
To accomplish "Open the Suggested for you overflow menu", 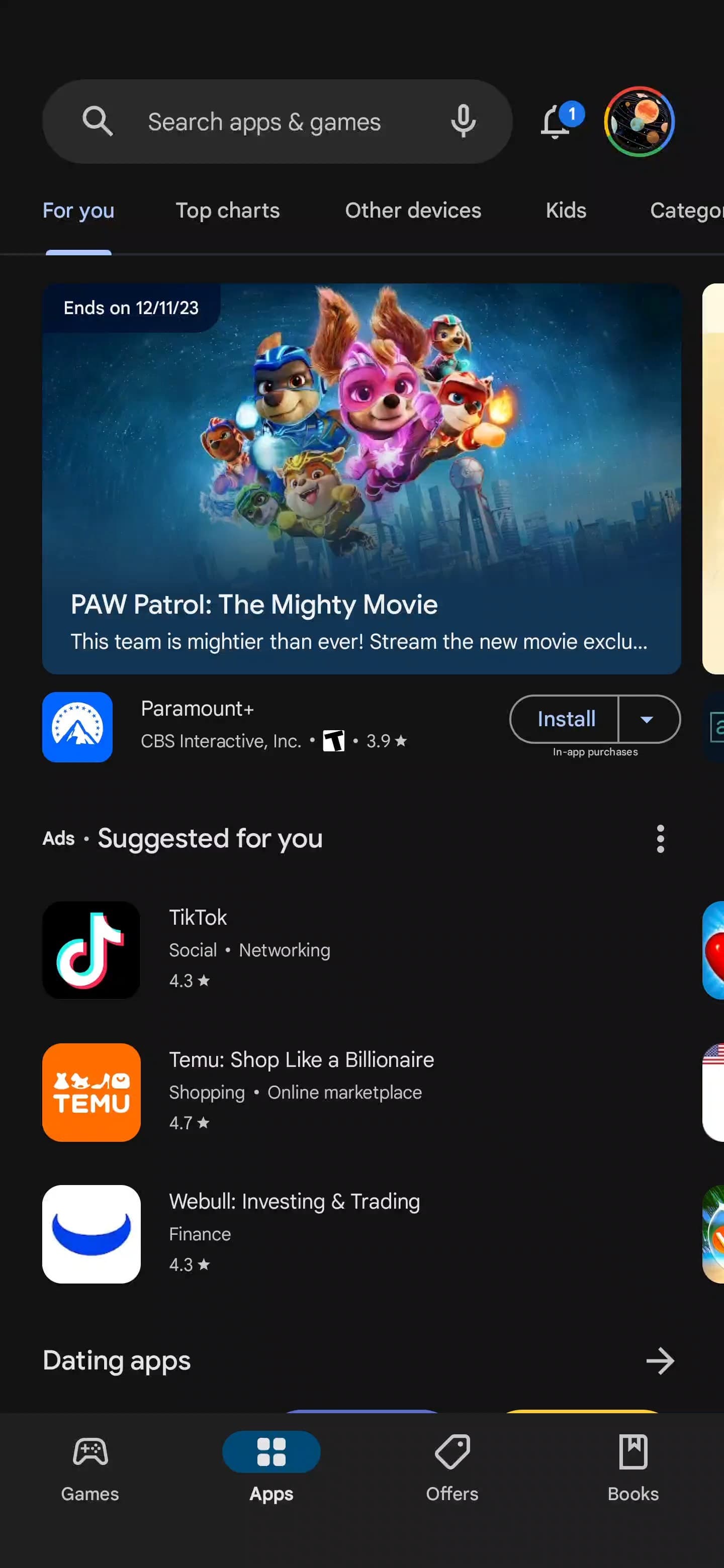I will pos(660,838).
